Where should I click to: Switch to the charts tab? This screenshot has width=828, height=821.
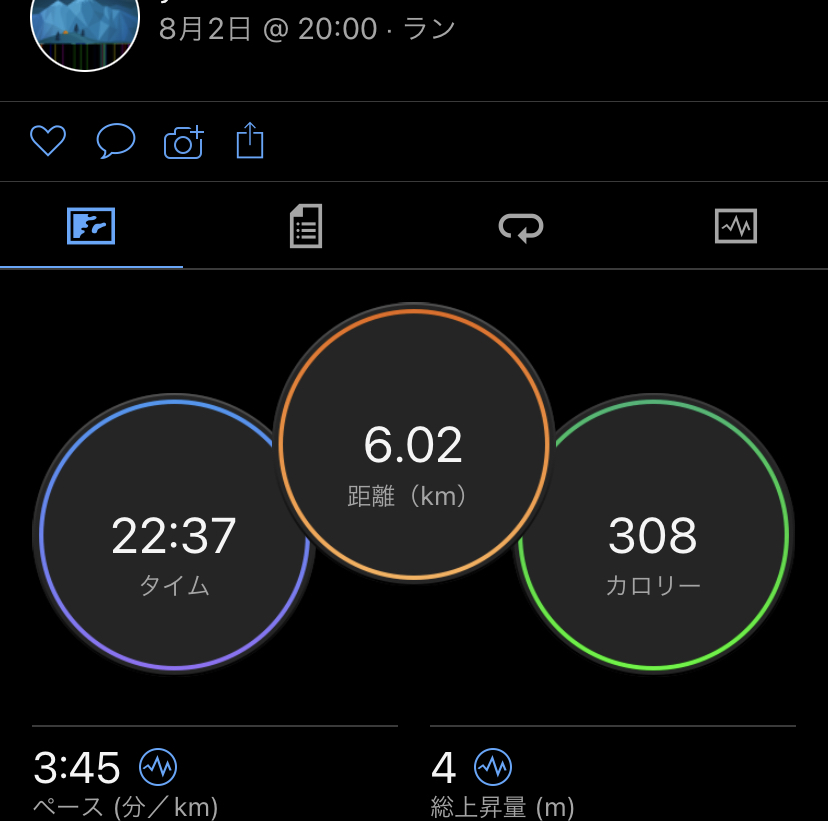pyautogui.click(x=736, y=226)
